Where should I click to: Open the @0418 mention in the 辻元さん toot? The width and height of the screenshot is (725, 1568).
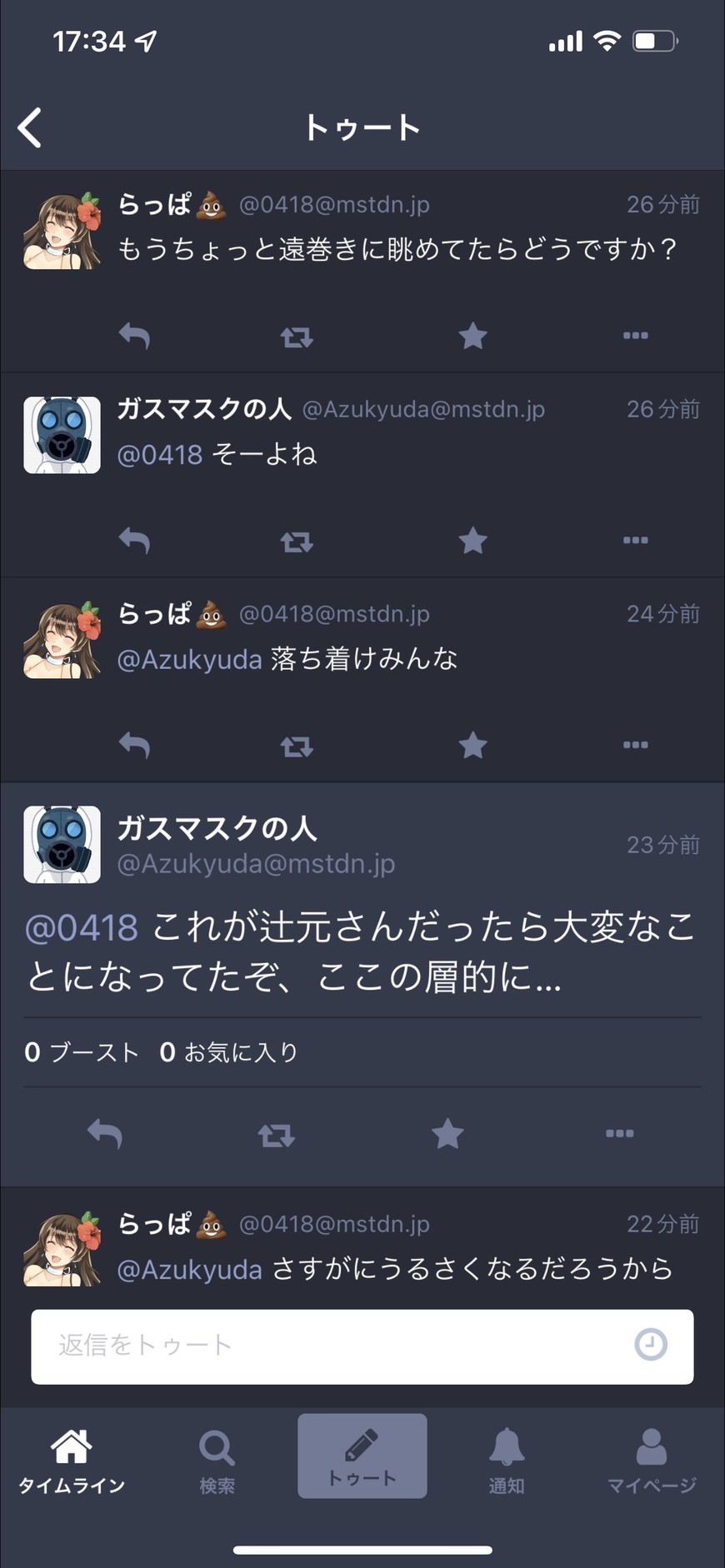tap(82, 928)
